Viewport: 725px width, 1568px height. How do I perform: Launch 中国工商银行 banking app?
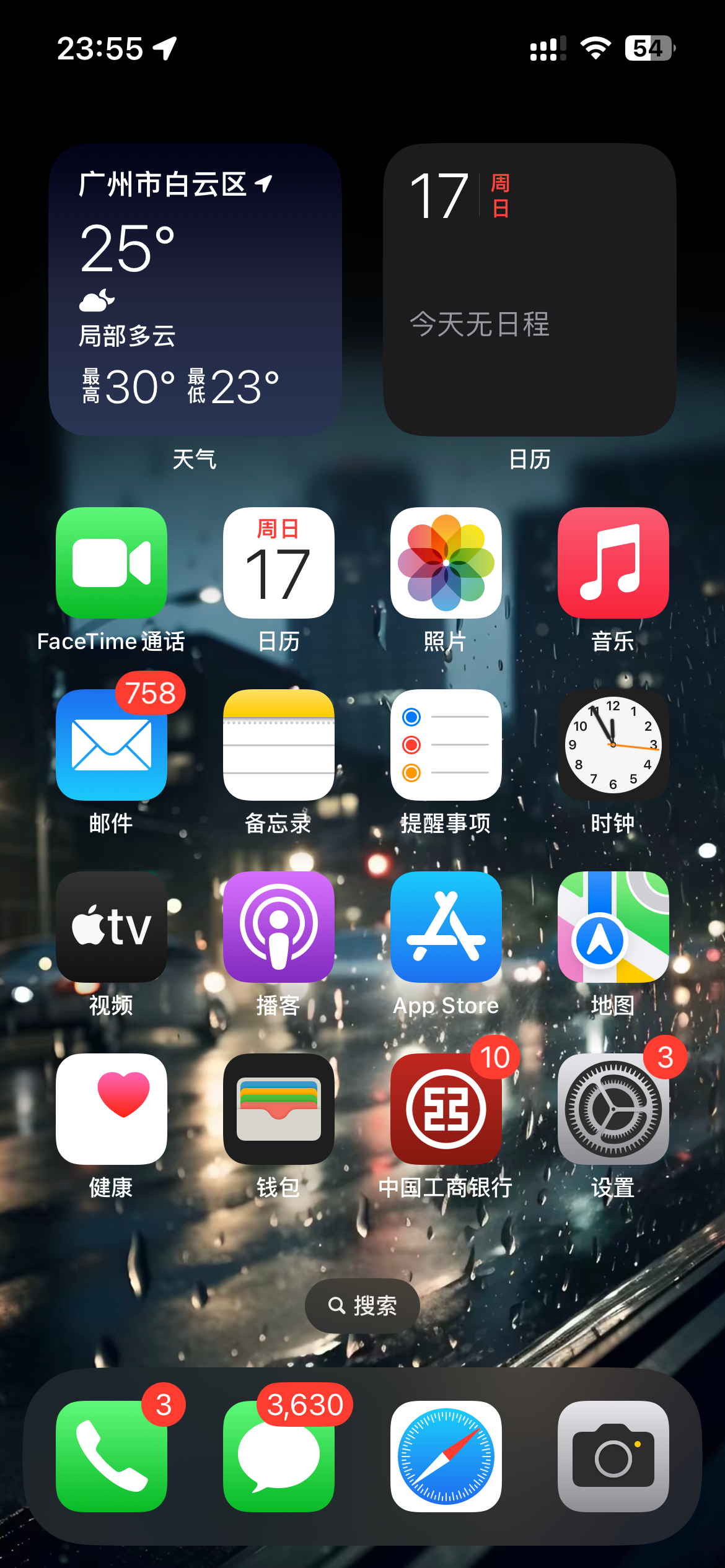[446, 1108]
